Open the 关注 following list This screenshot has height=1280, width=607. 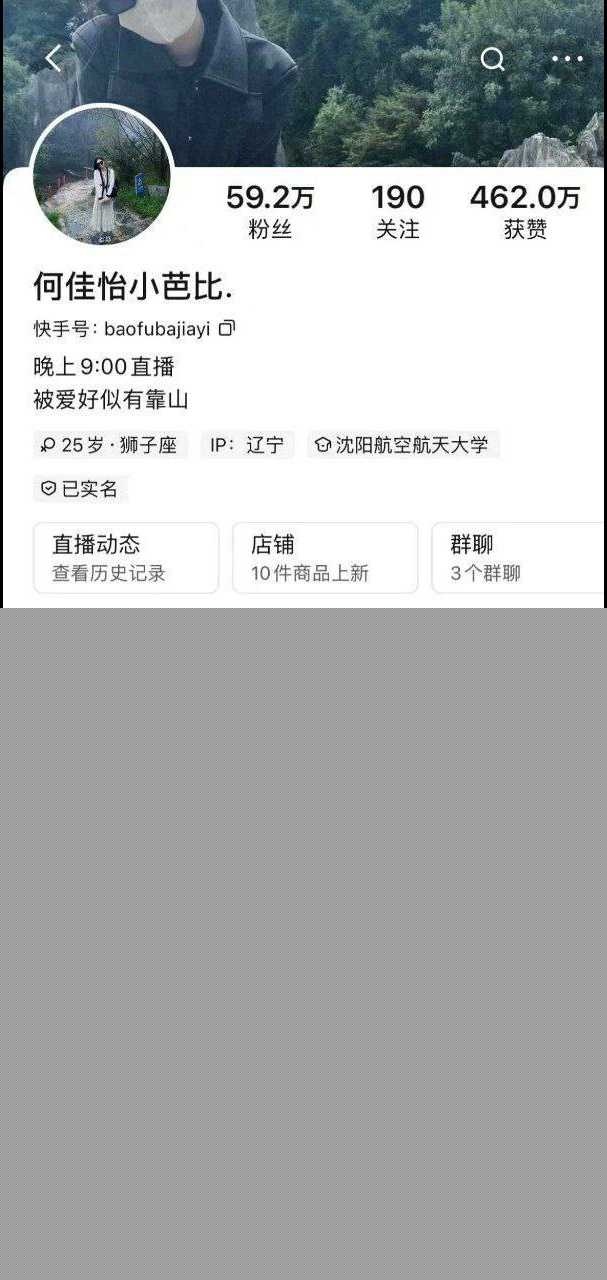coord(398,211)
